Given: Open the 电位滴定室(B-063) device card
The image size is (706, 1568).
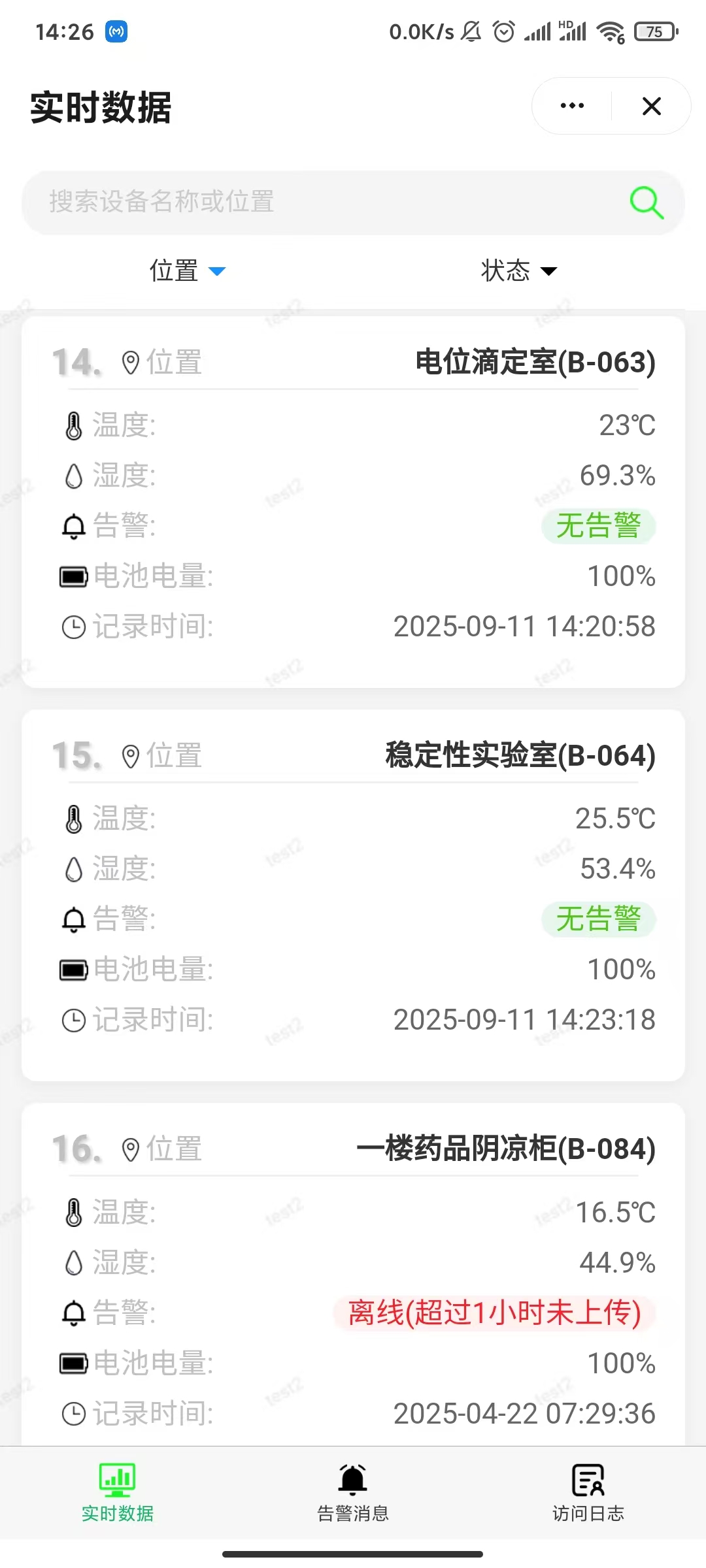Looking at the screenshot, I should tap(353, 502).
